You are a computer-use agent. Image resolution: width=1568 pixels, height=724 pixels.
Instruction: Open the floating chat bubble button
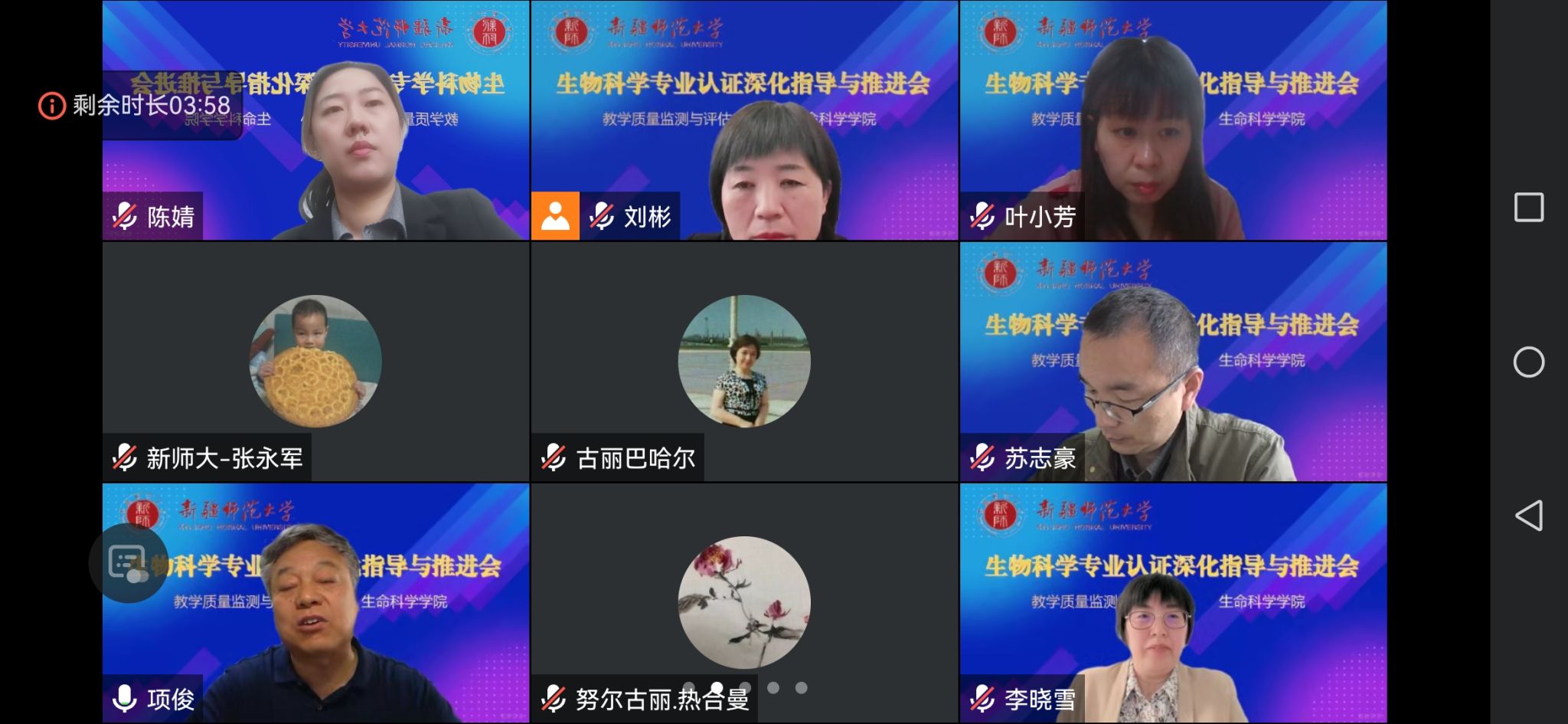coord(128,563)
